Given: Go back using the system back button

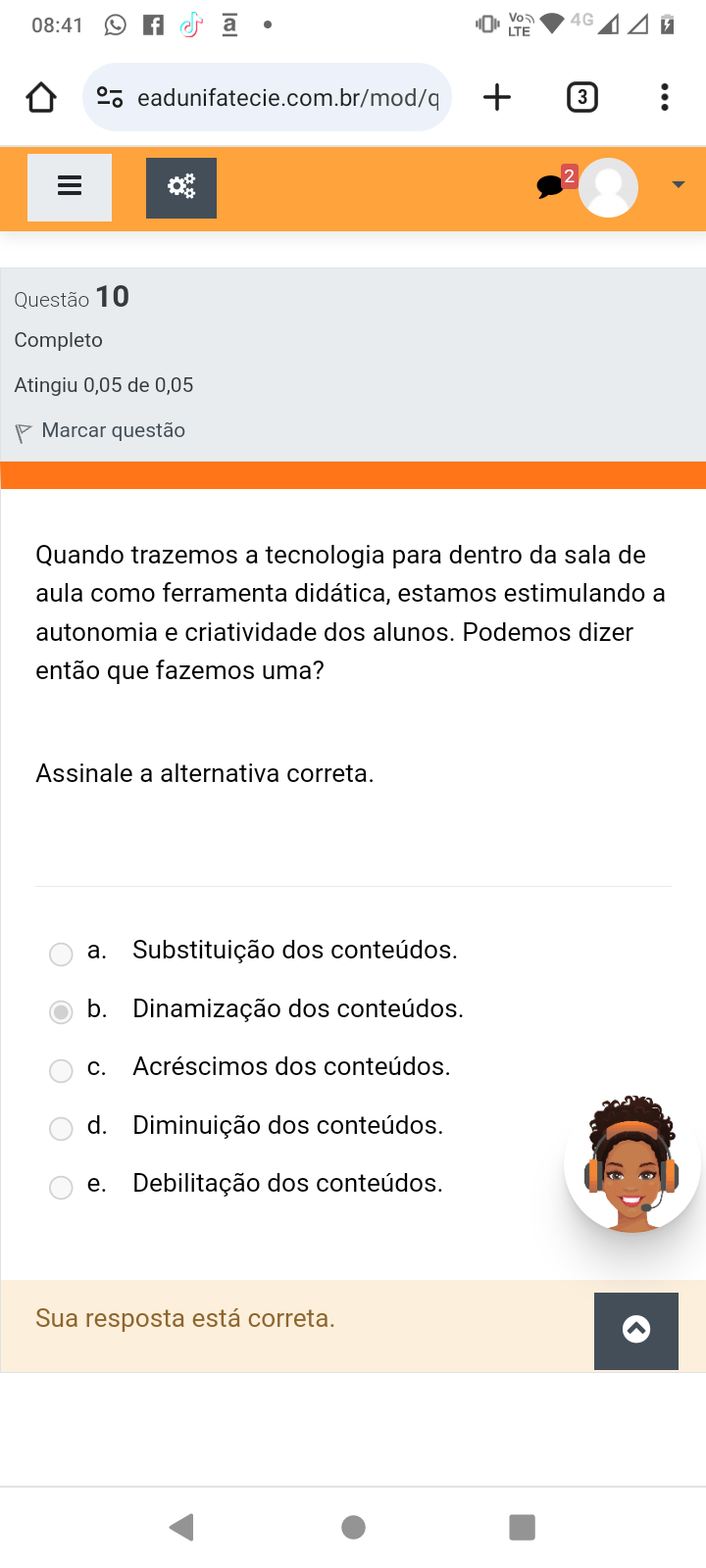Looking at the screenshot, I should [x=181, y=1527].
